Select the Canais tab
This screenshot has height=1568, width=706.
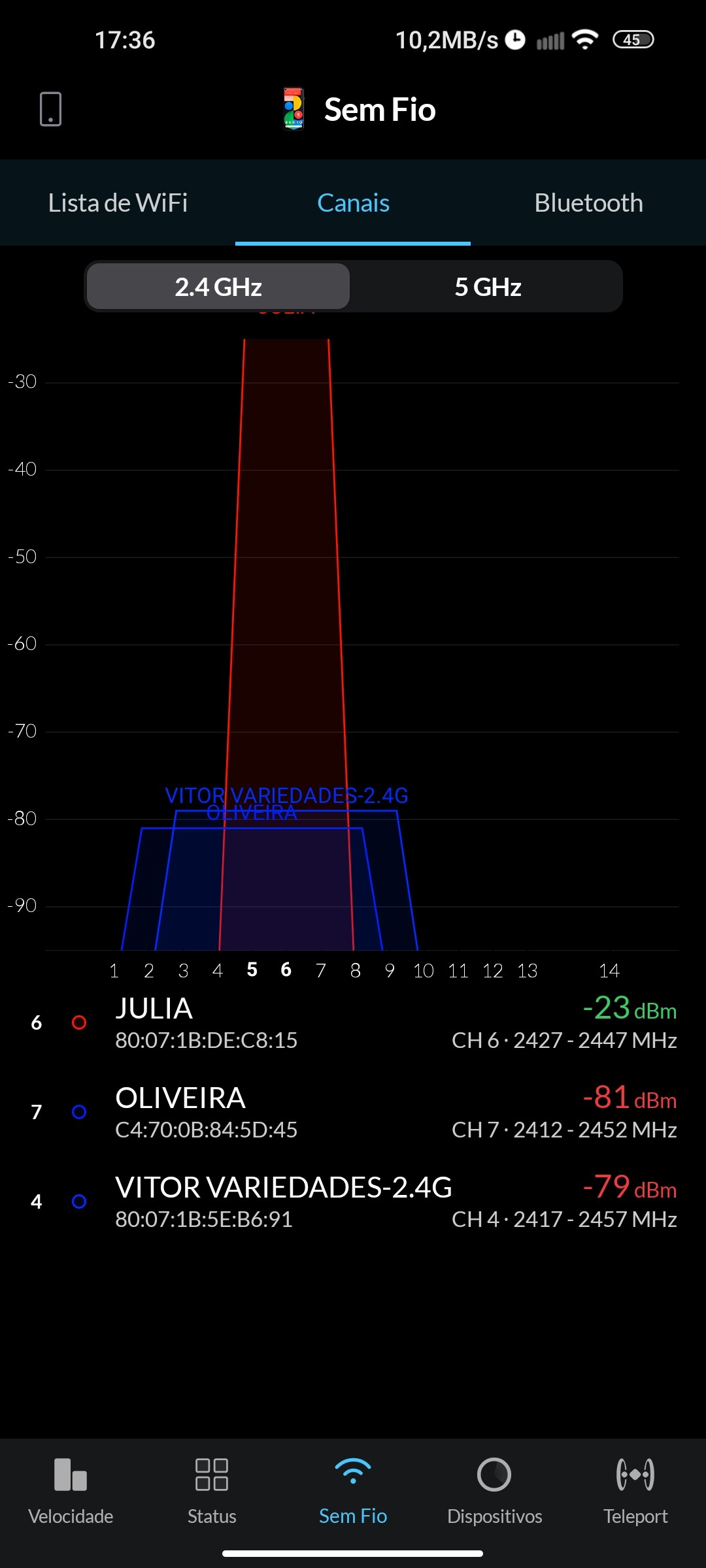point(353,203)
